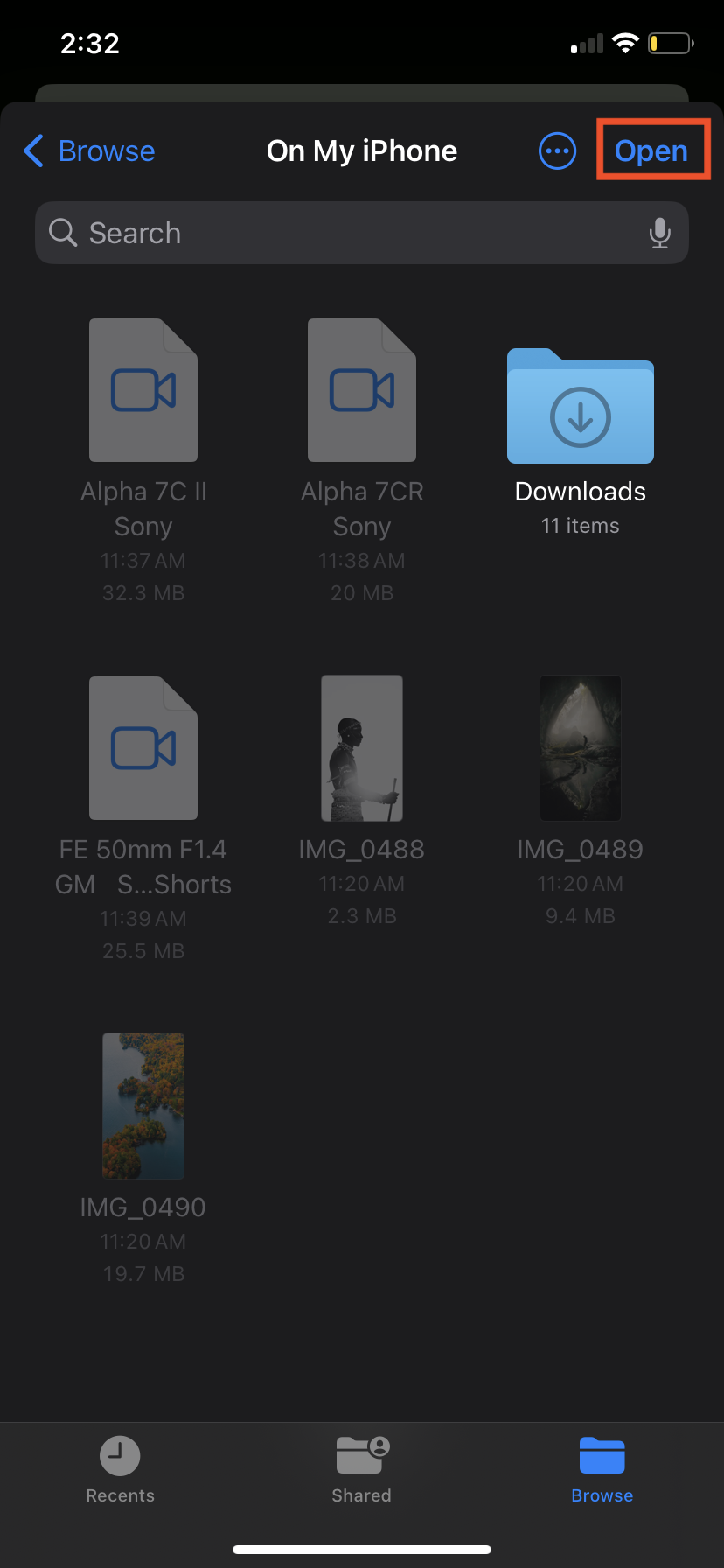Select the IMG_0488 thumbnail
The width and height of the screenshot is (724, 1568).
pyautogui.click(x=361, y=748)
